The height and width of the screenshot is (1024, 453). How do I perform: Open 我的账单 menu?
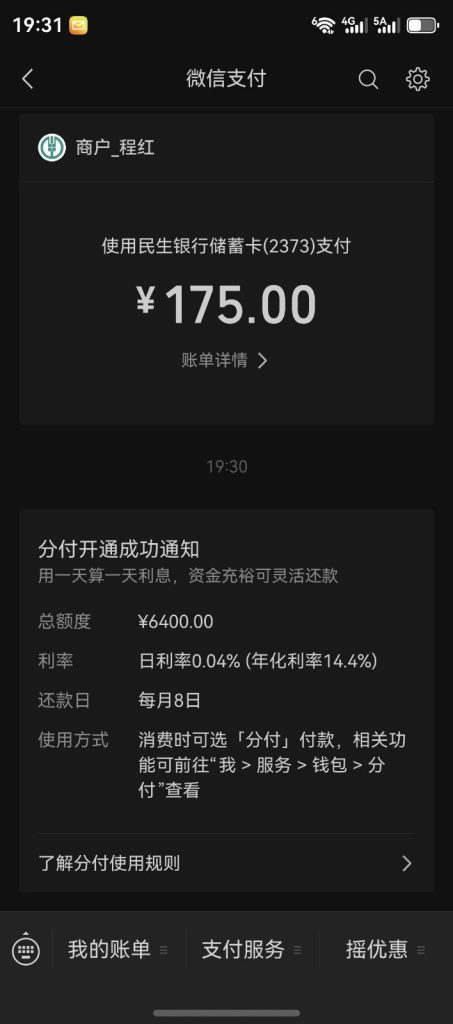tap(117, 950)
